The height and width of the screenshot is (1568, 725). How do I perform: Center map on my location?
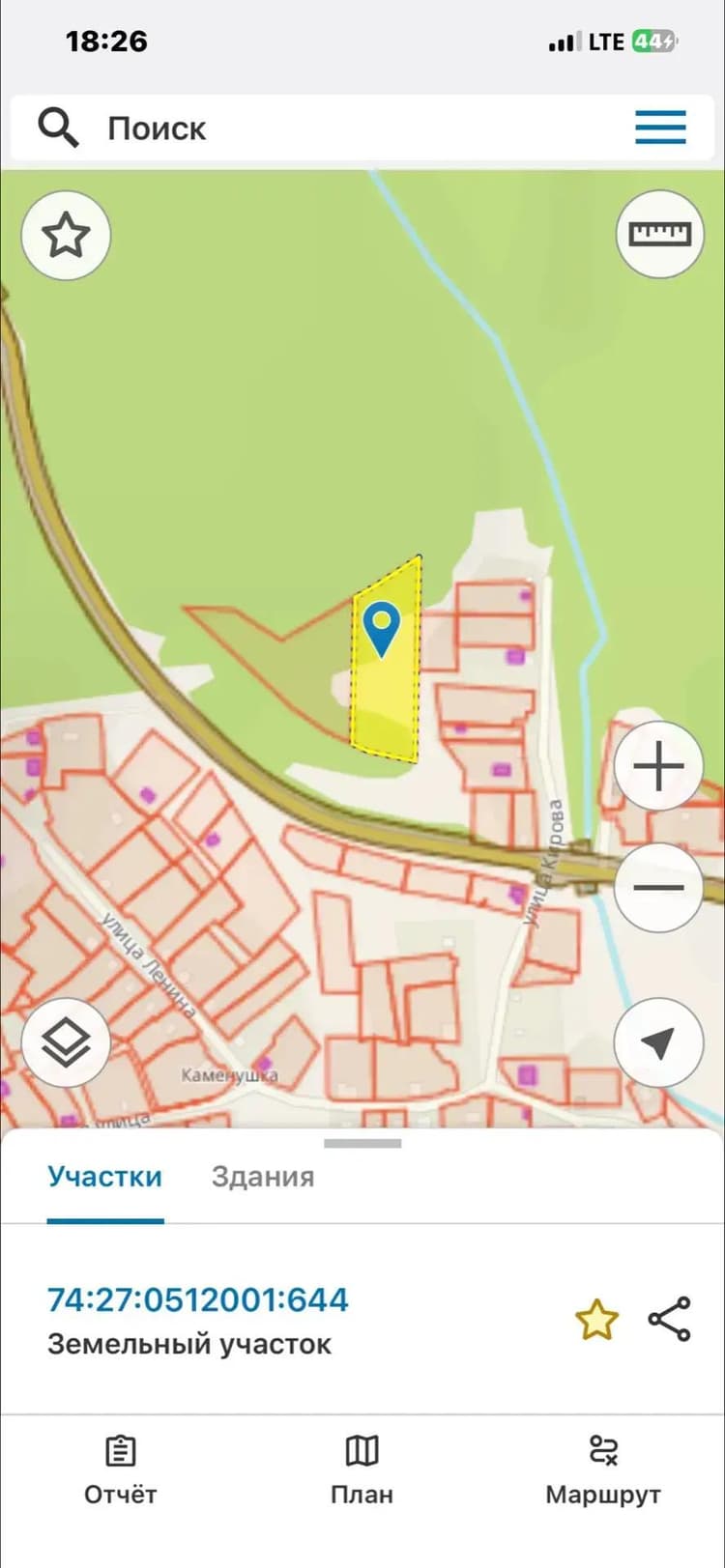click(658, 1043)
